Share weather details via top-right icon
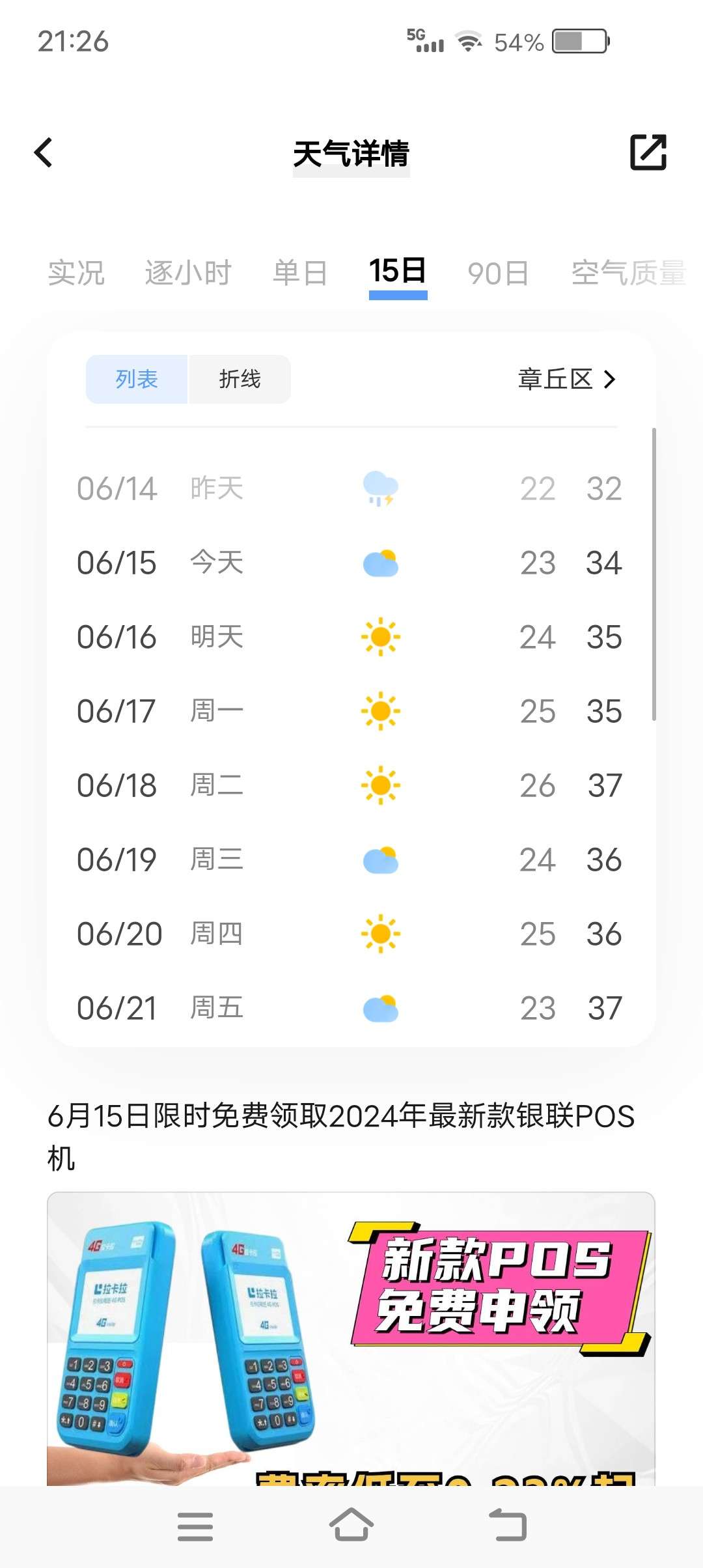Screen dimensions: 703x1568 tap(648, 153)
